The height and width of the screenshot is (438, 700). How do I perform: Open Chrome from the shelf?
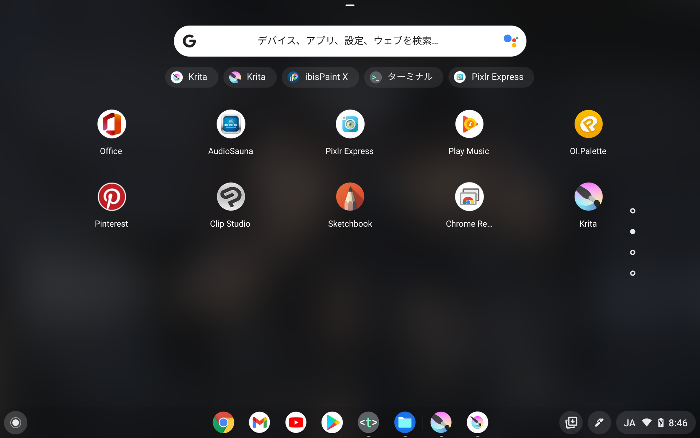tap(223, 422)
